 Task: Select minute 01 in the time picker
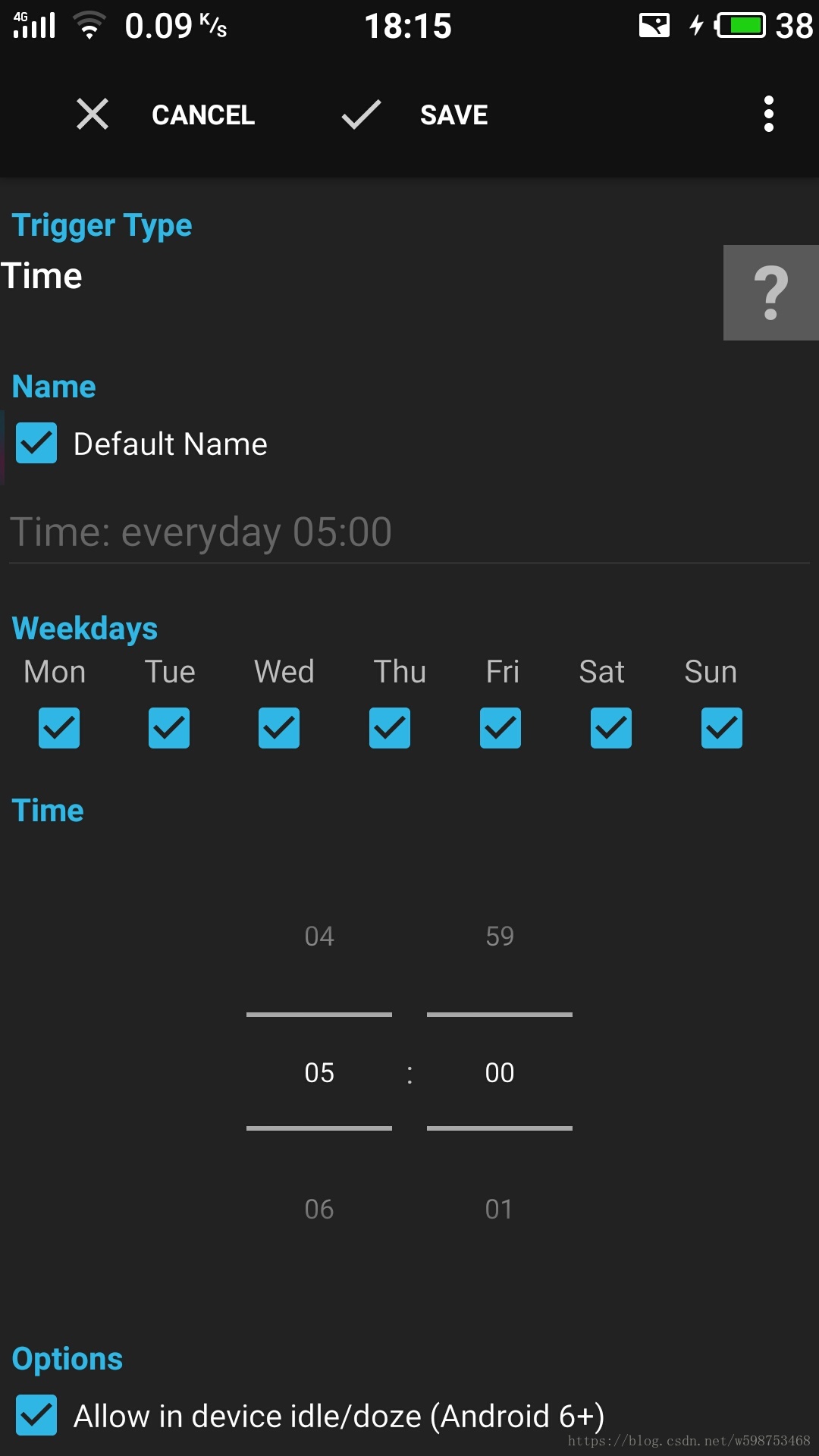500,1210
